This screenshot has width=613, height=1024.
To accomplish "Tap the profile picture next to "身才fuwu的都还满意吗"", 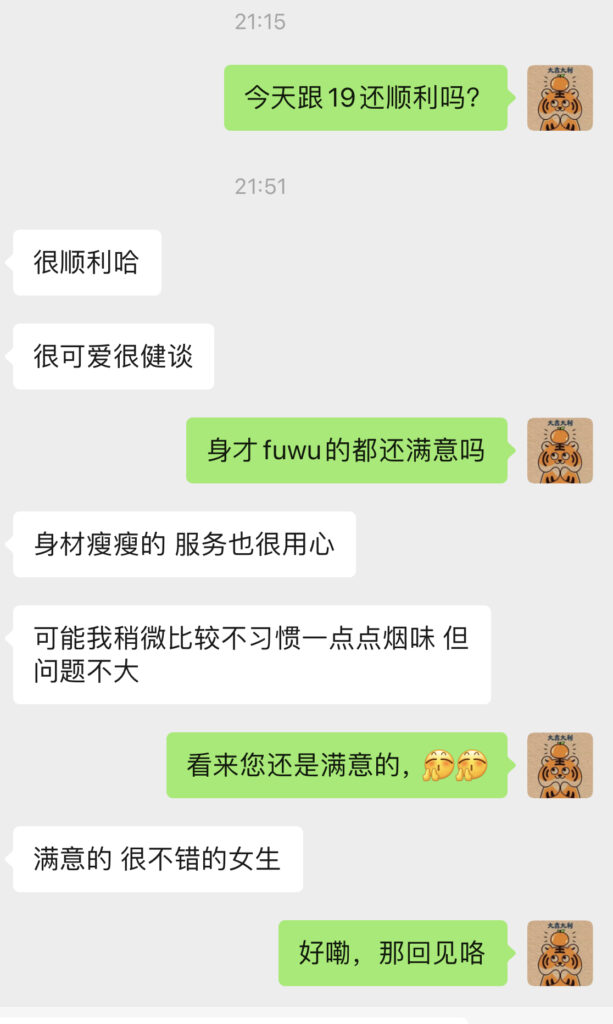I will coord(560,450).
